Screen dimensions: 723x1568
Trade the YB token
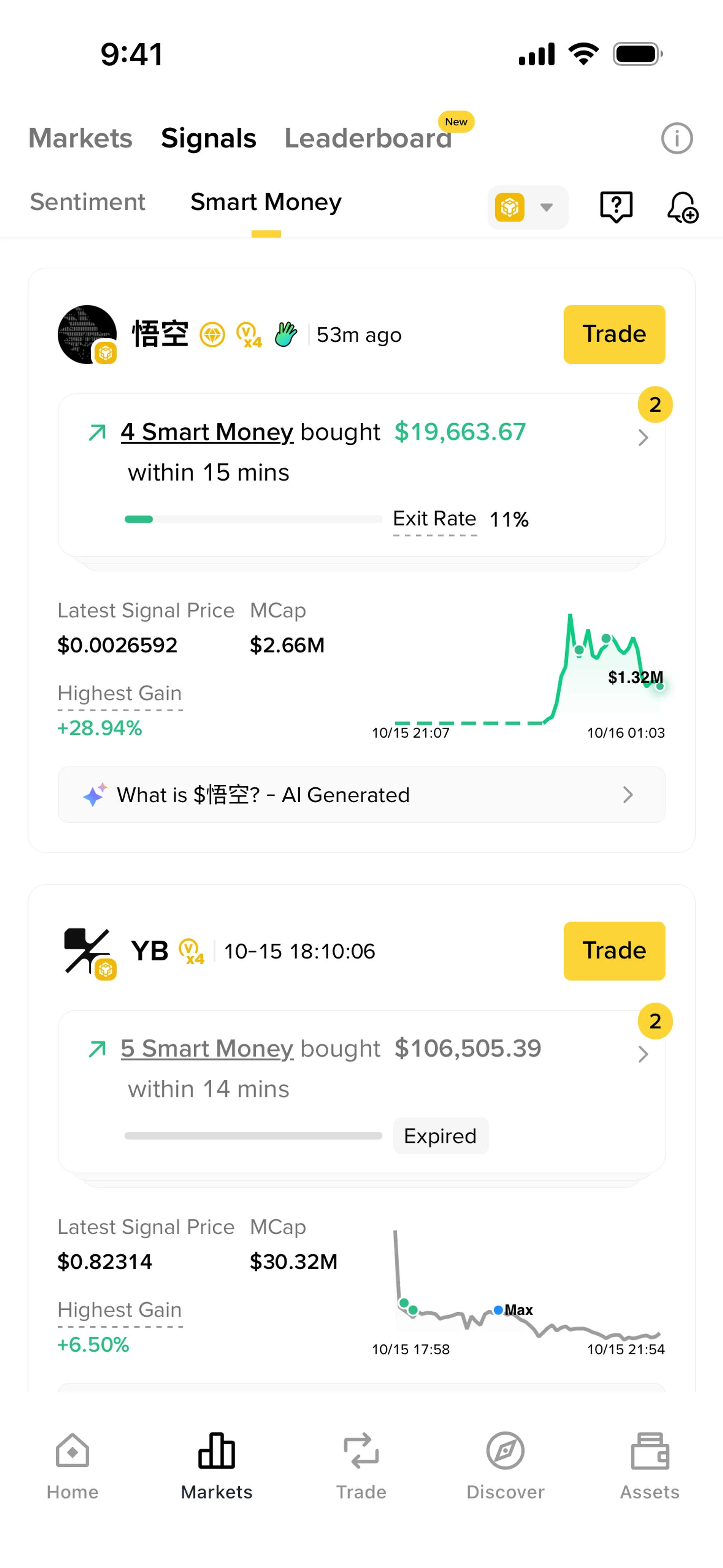[x=613, y=951]
